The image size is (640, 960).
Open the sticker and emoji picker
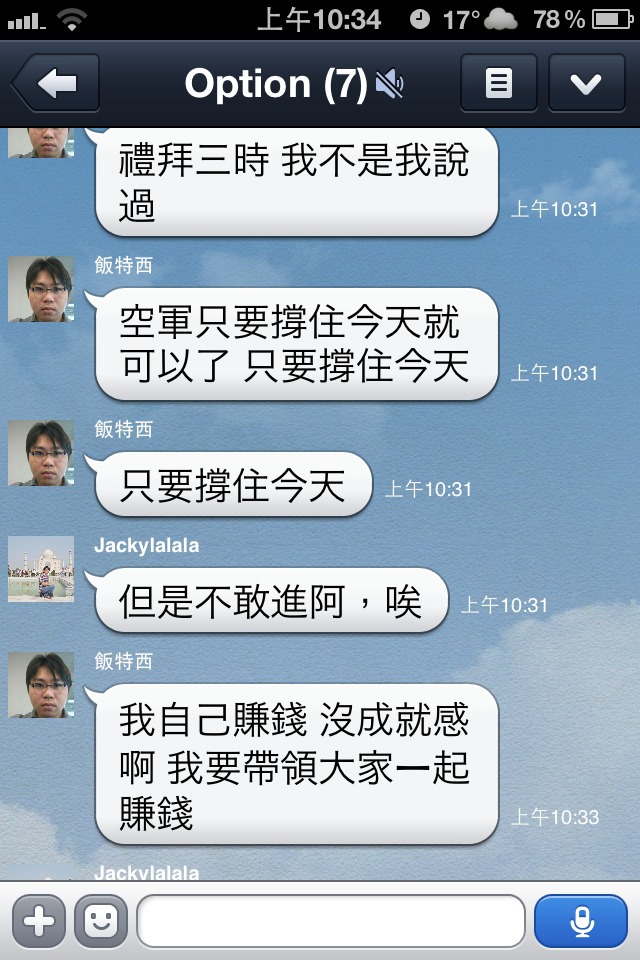click(101, 921)
